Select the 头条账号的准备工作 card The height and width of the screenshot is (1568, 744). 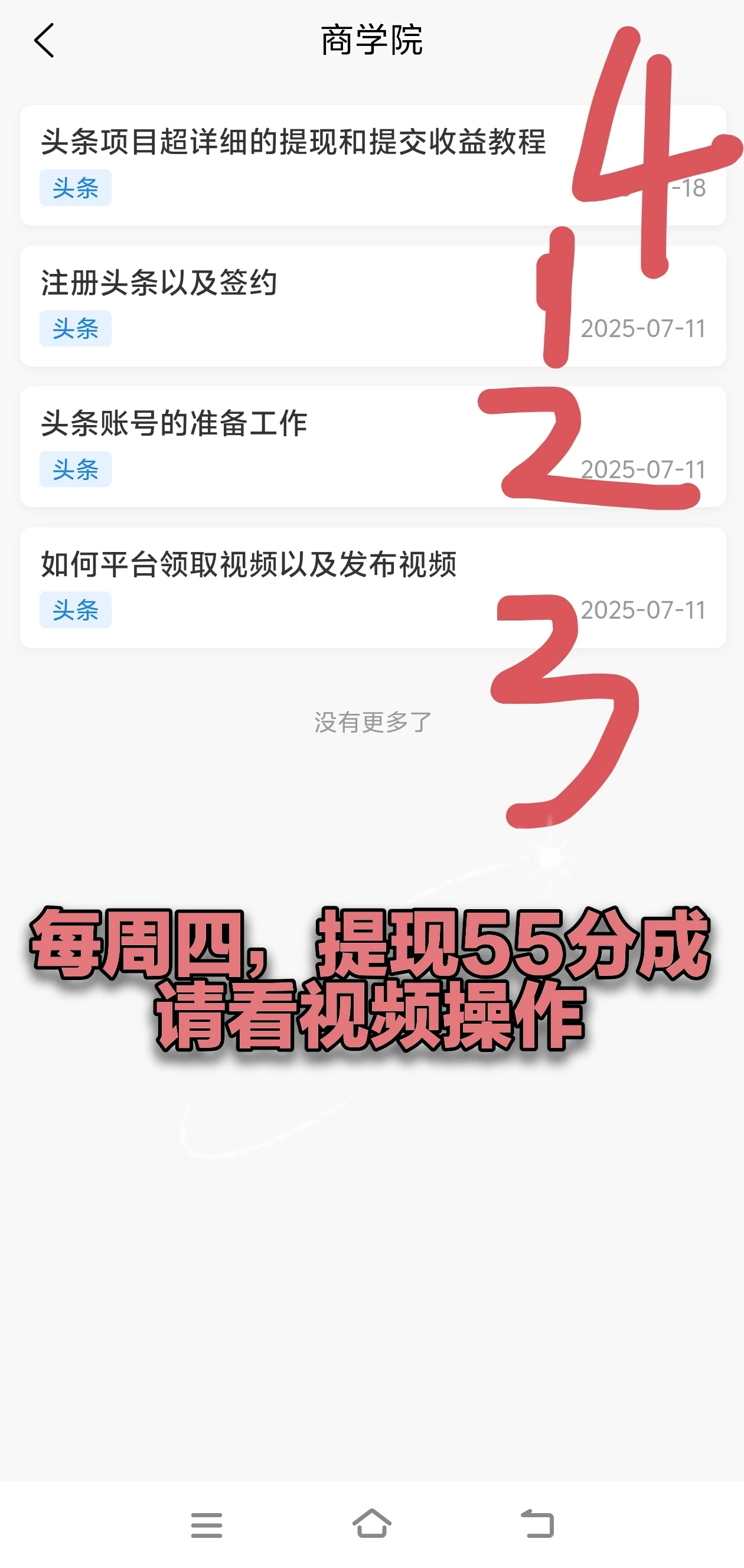(174, 424)
